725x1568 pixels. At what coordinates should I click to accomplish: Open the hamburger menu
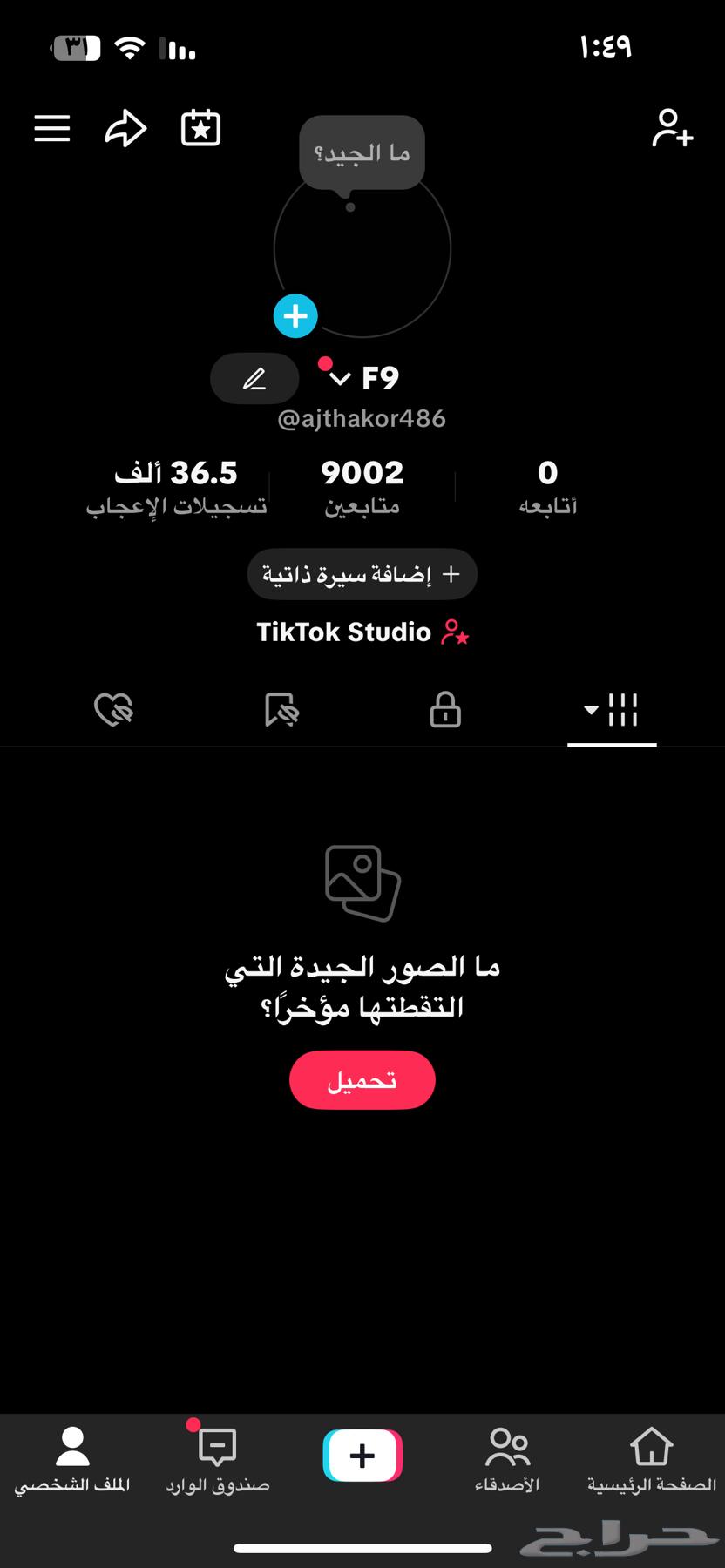(x=51, y=128)
